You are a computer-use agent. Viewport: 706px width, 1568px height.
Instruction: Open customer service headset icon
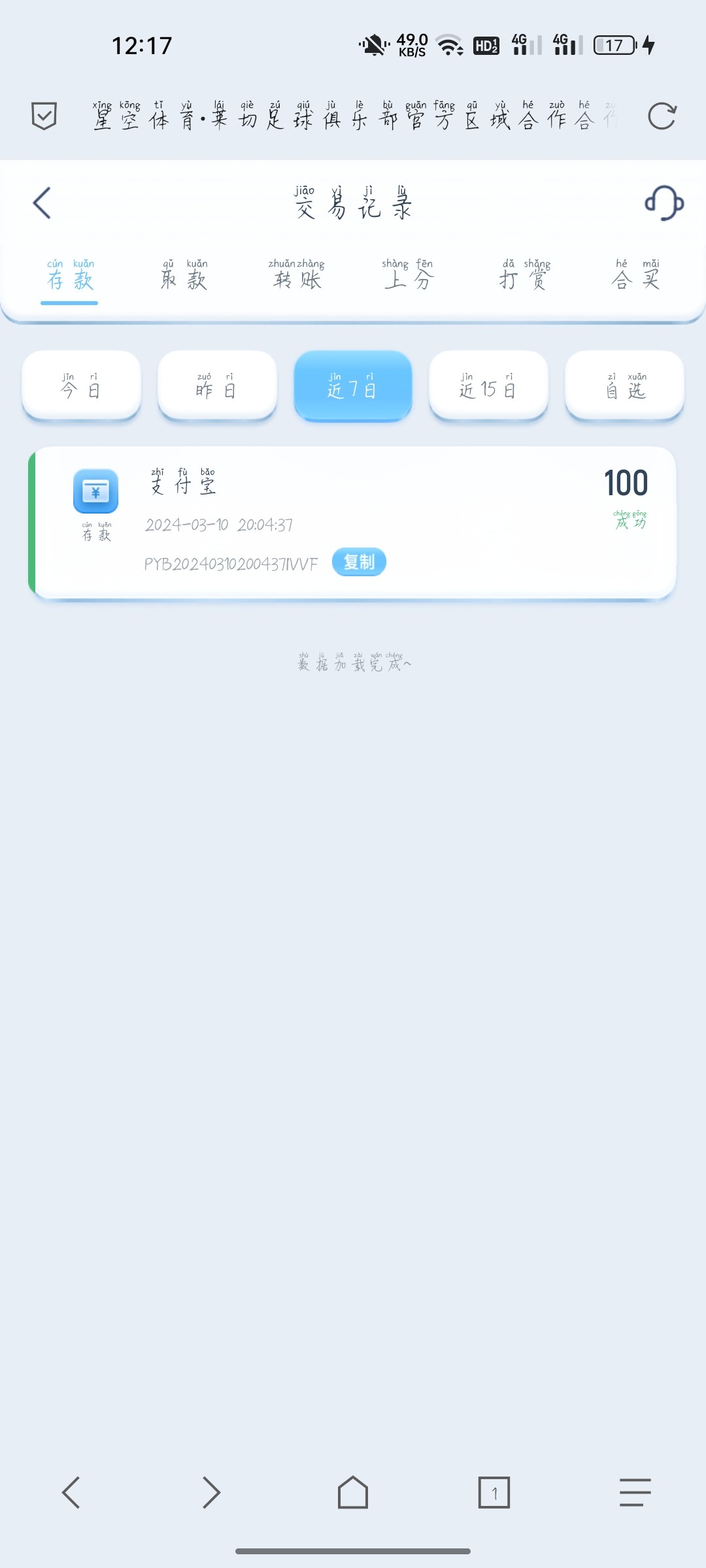point(664,203)
